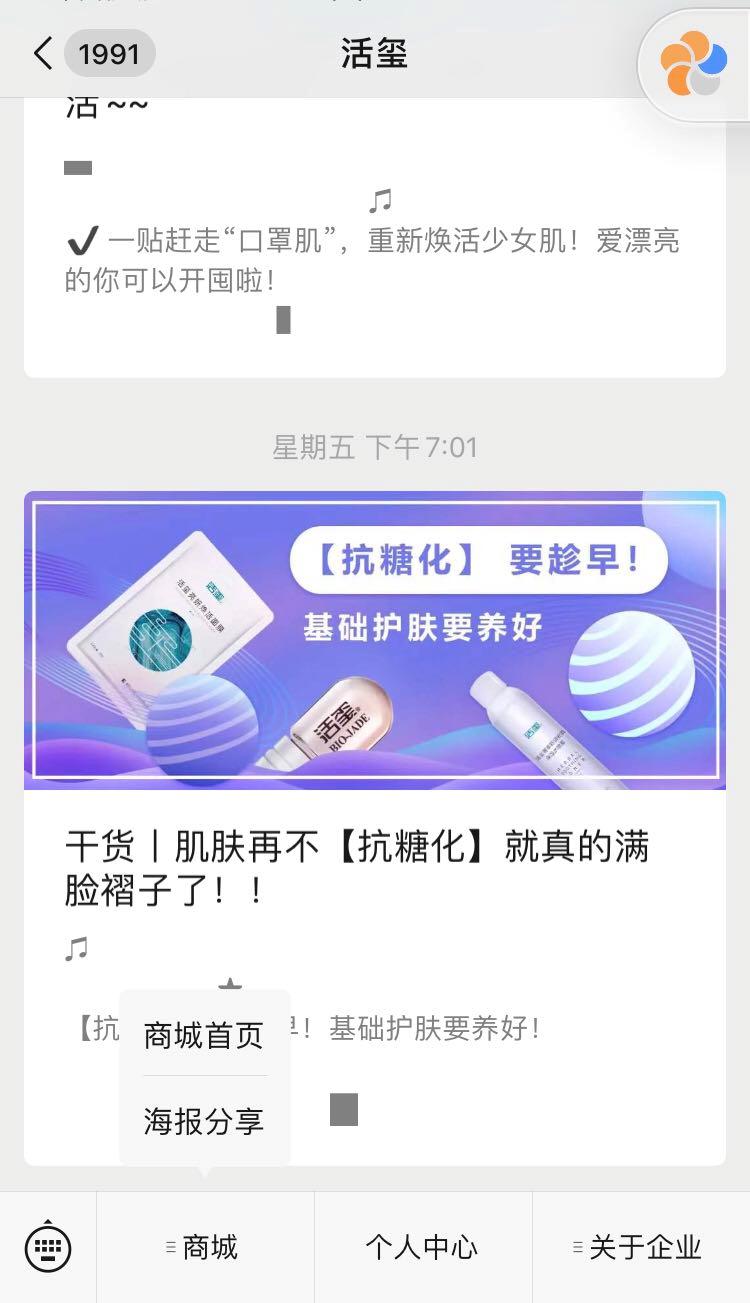750x1303 pixels.
Task: Open 商城首页 from the popup menu
Action: point(204,1035)
